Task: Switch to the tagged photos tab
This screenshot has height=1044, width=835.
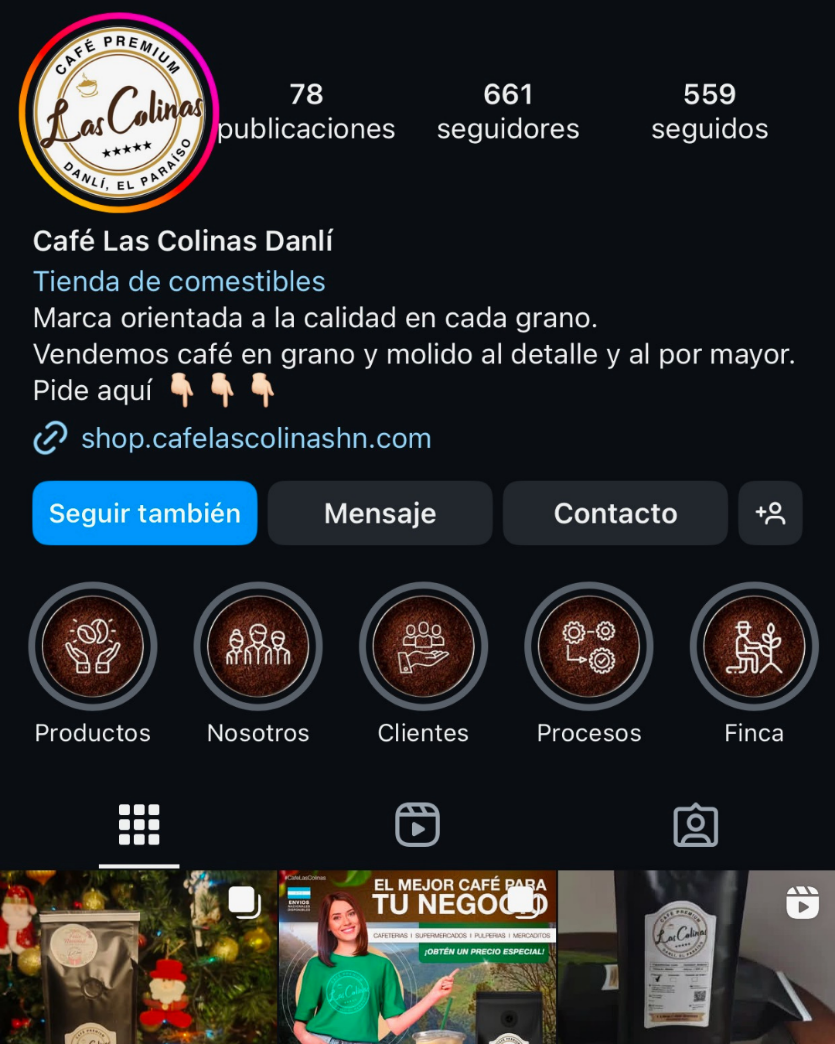Action: pos(695,825)
